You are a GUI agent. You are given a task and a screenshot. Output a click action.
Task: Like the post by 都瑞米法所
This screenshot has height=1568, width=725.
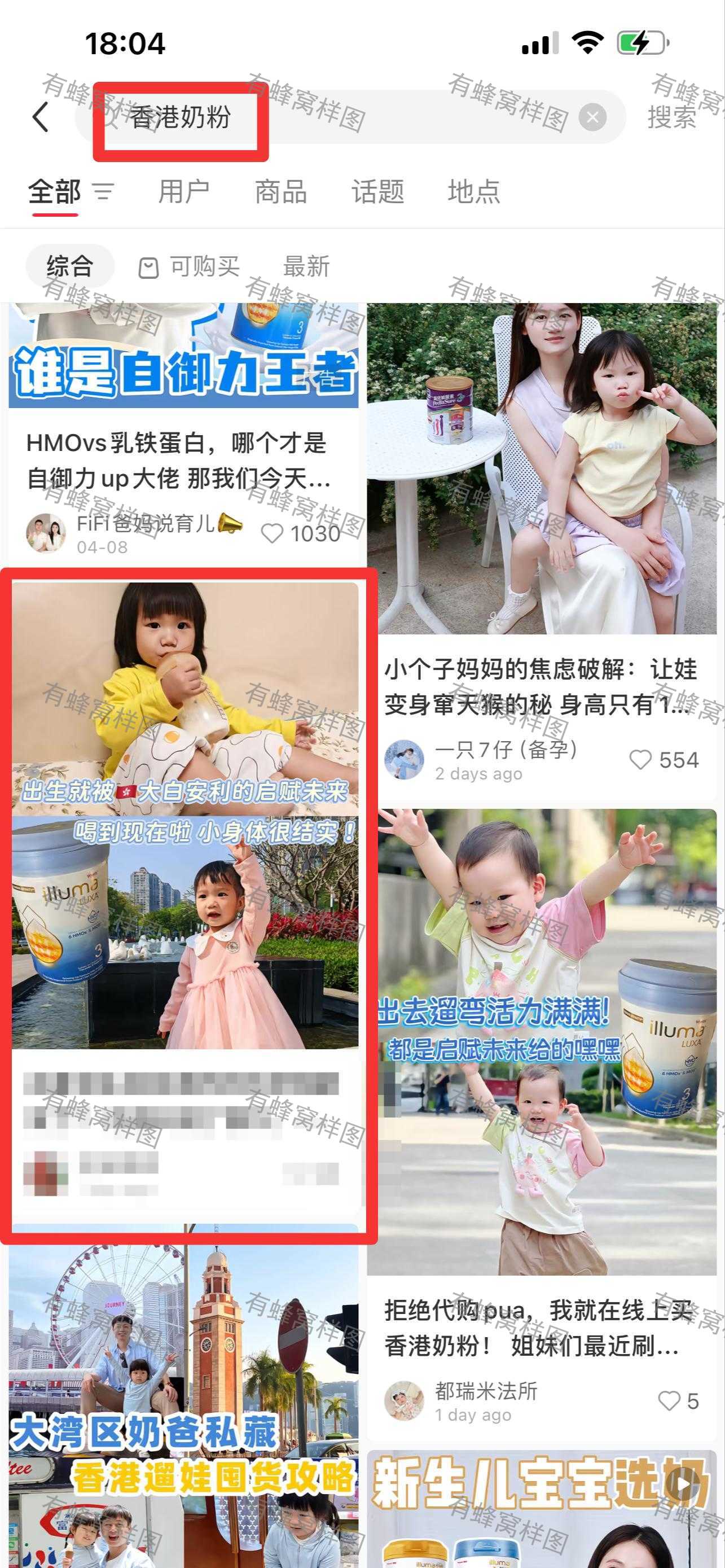(678, 1401)
